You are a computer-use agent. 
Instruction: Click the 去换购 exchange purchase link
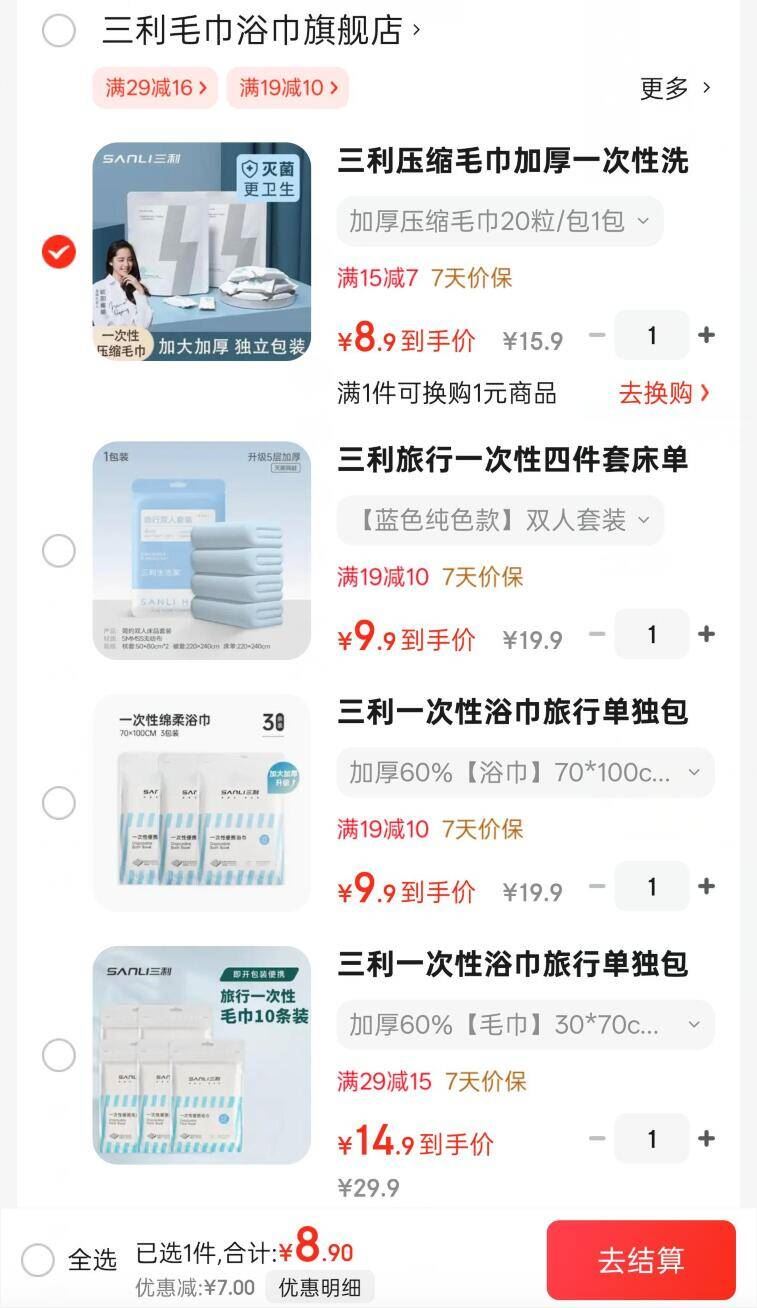point(668,393)
